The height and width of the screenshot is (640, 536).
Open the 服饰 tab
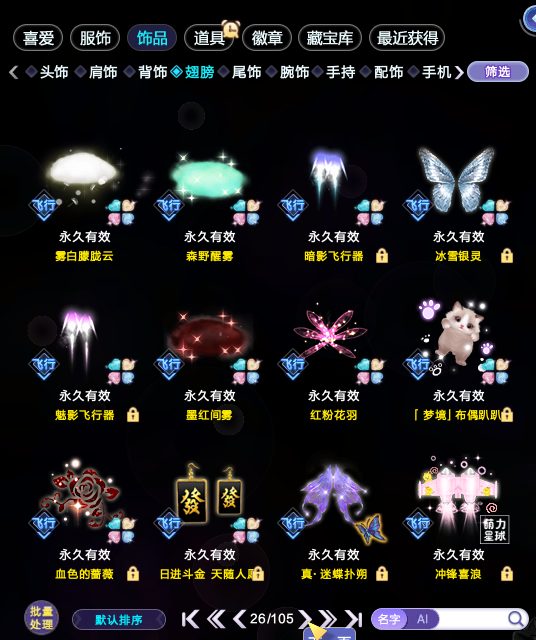tap(95, 38)
